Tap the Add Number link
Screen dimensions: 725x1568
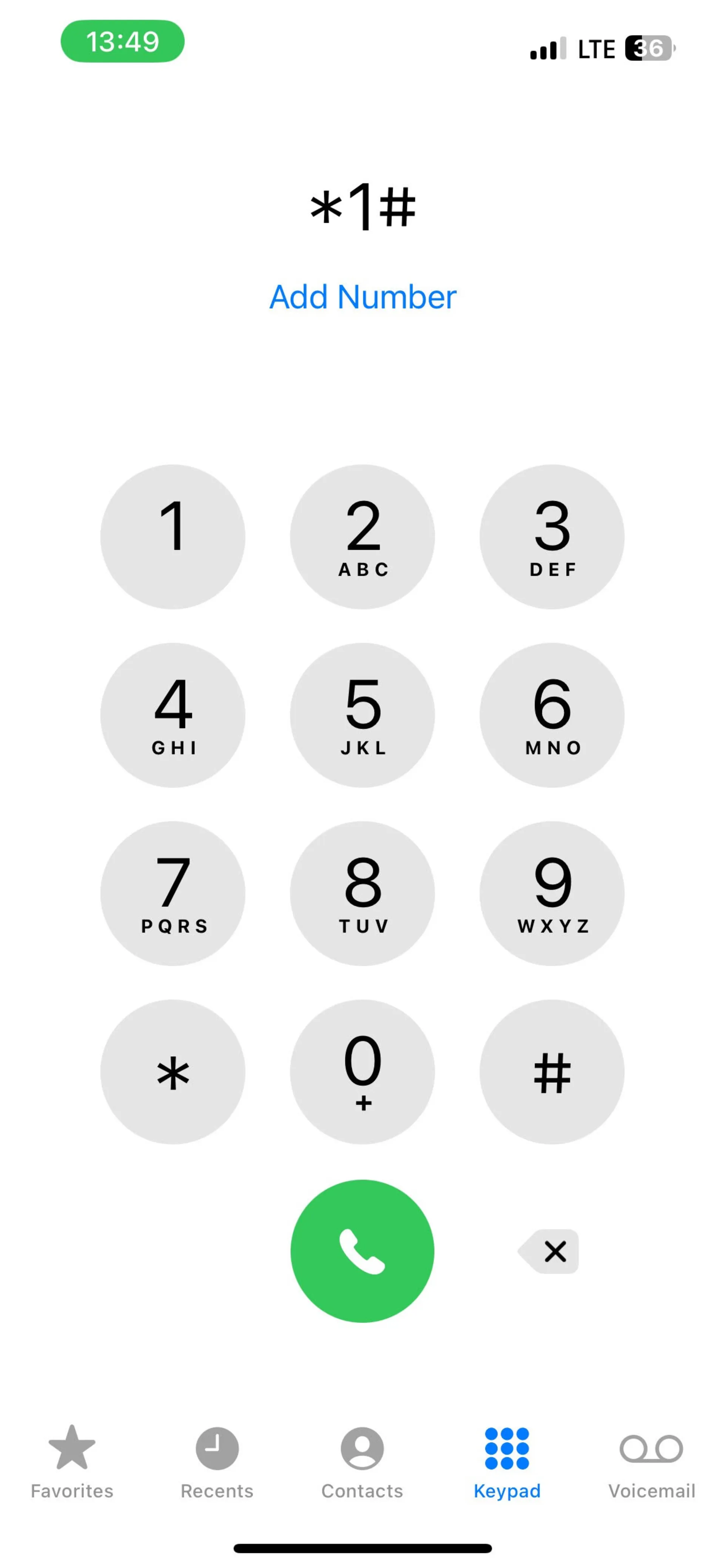tap(362, 297)
